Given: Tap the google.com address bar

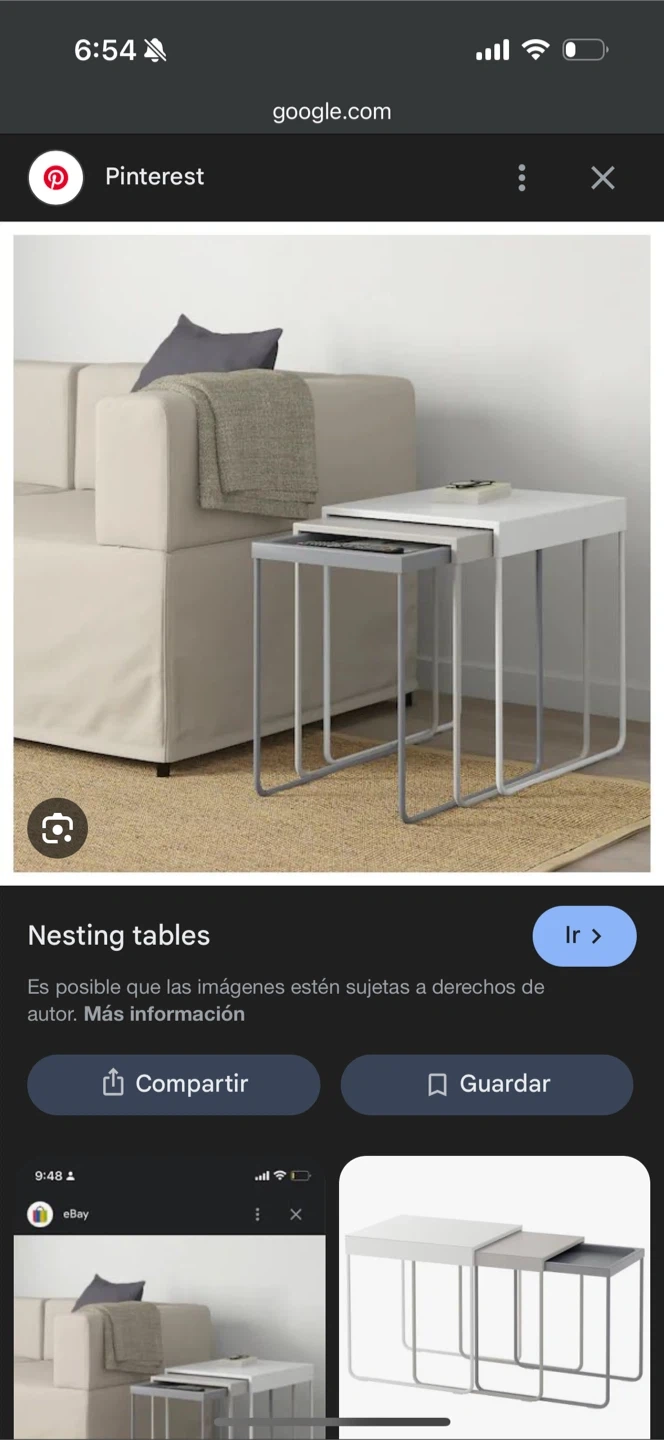Looking at the screenshot, I should 332,112.
